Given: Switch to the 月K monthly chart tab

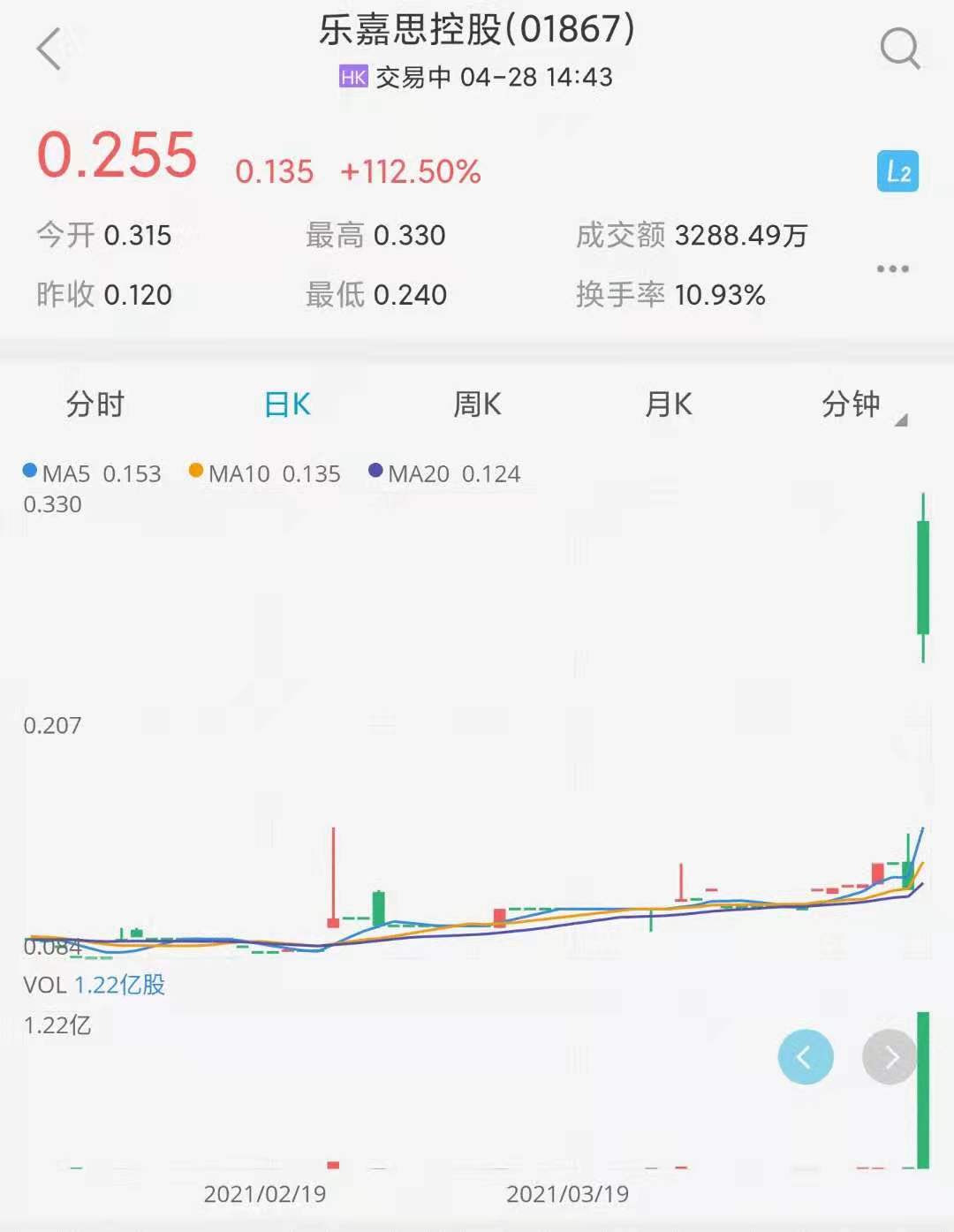Looking at the screenshot, I should coord(668,404).
